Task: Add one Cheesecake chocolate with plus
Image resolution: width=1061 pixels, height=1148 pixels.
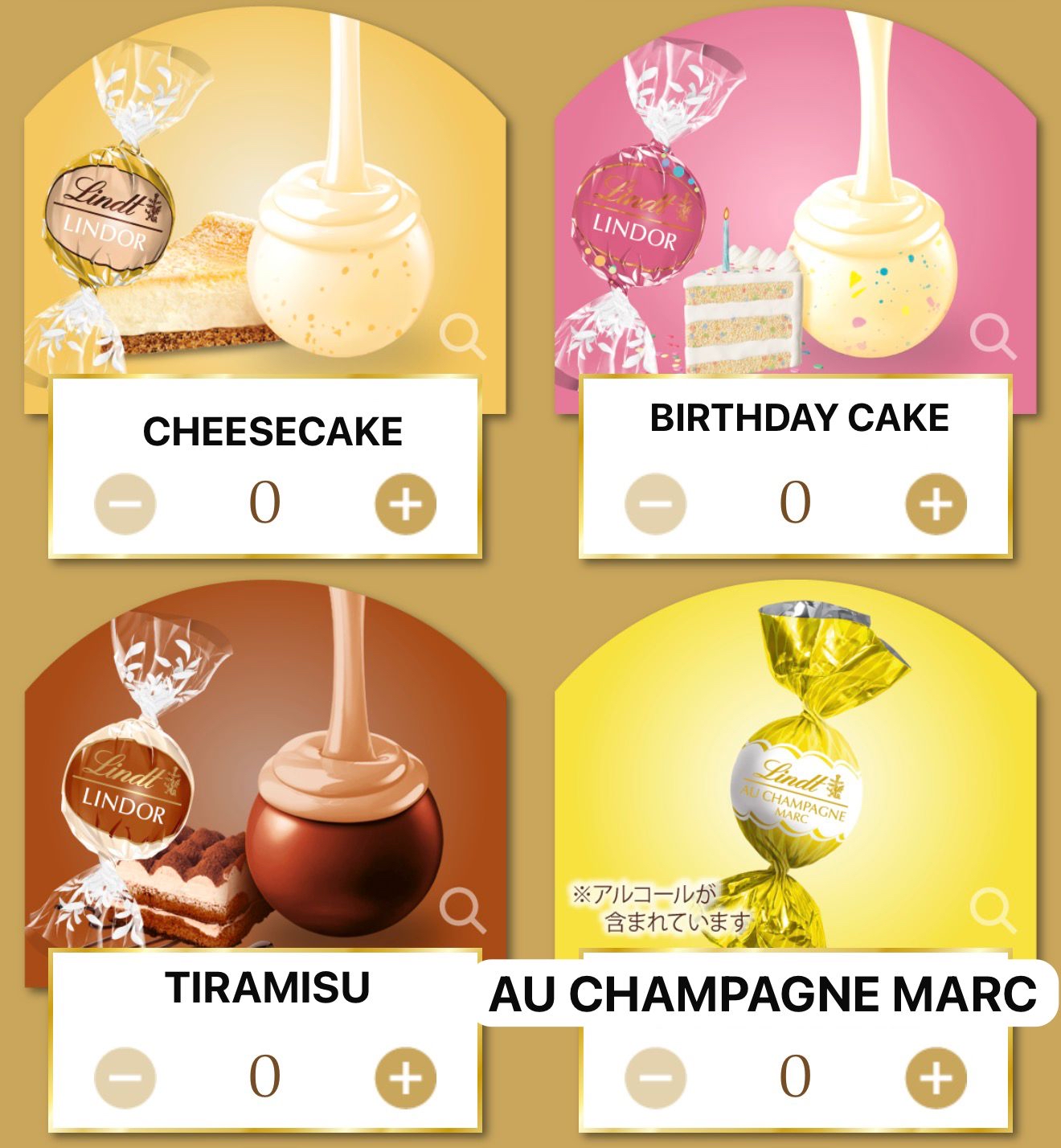Action: click(406, 504)
